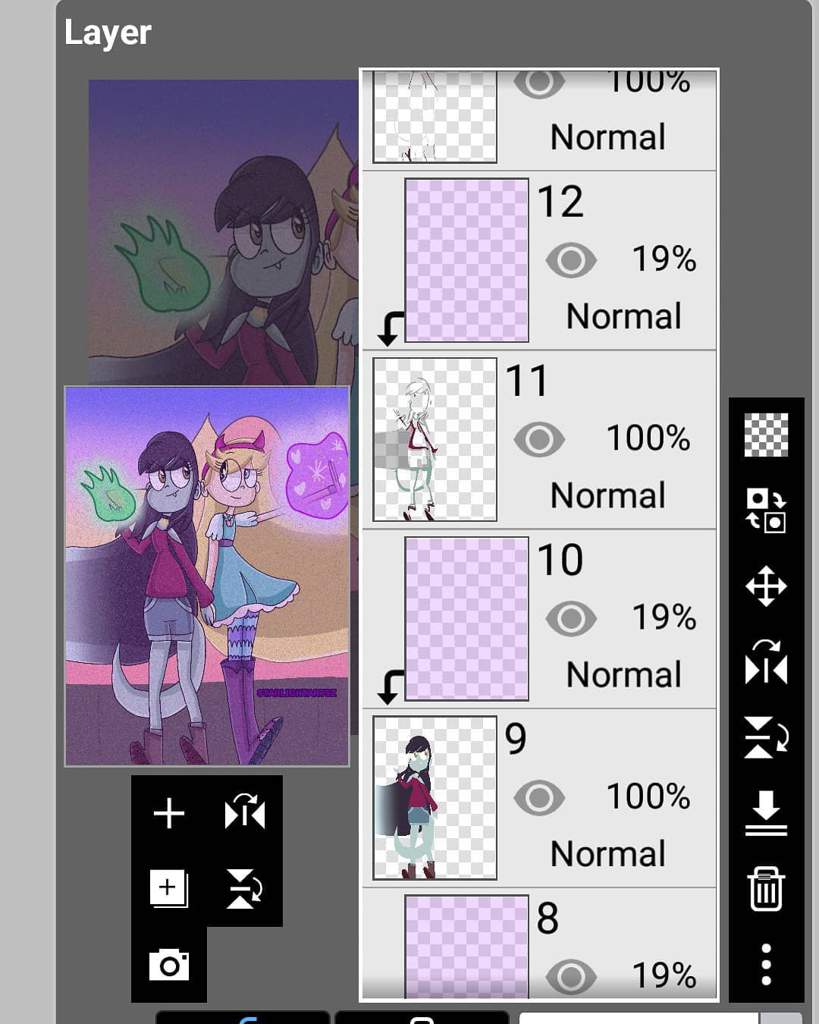Toggle visibility of layer 12
Image resolution: width=819 pixels, height=1024 pixels.
click(571, 261)
